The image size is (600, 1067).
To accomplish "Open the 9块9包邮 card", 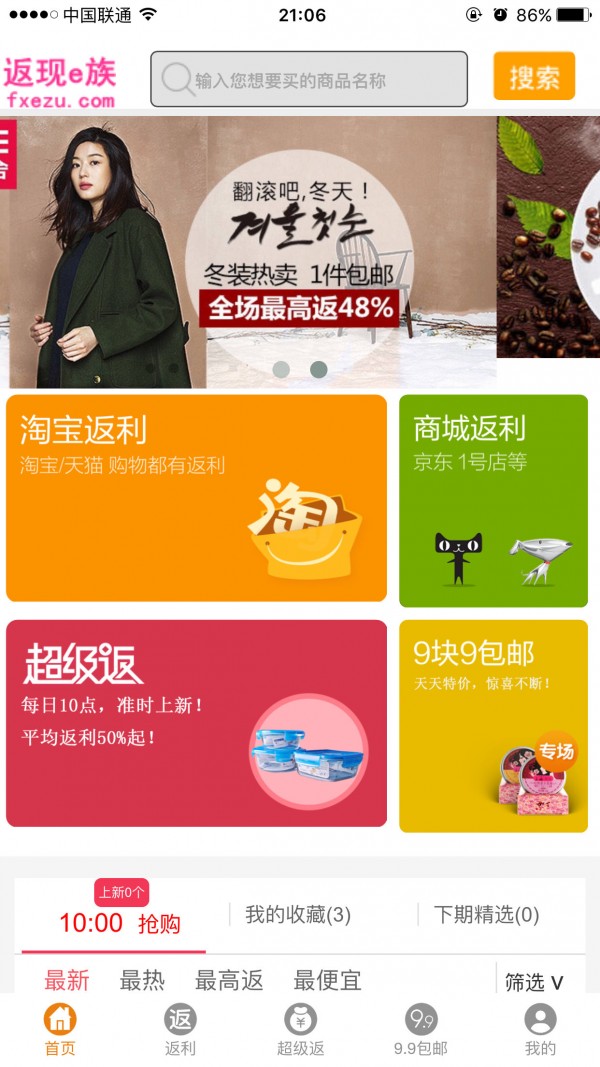I will coord(493,726).
